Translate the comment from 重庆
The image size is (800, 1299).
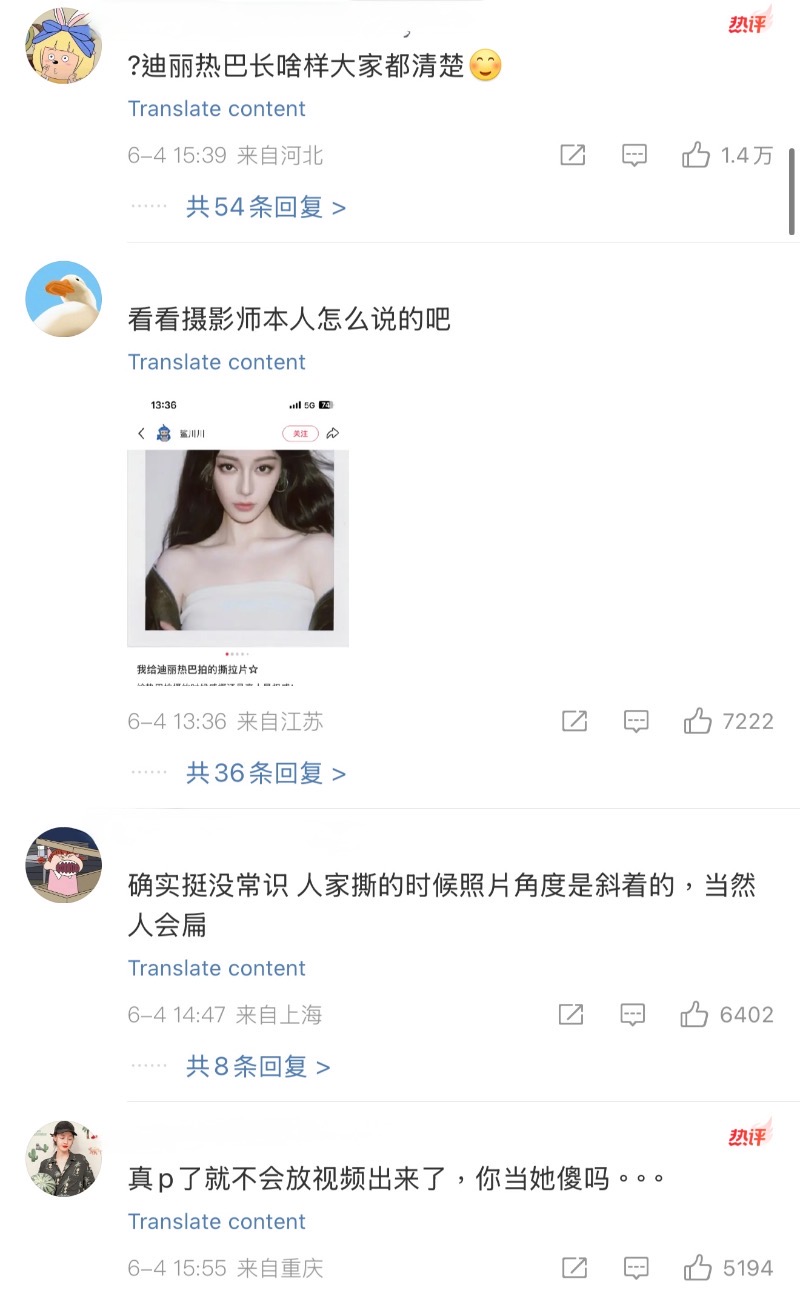tap(217, 1221)
